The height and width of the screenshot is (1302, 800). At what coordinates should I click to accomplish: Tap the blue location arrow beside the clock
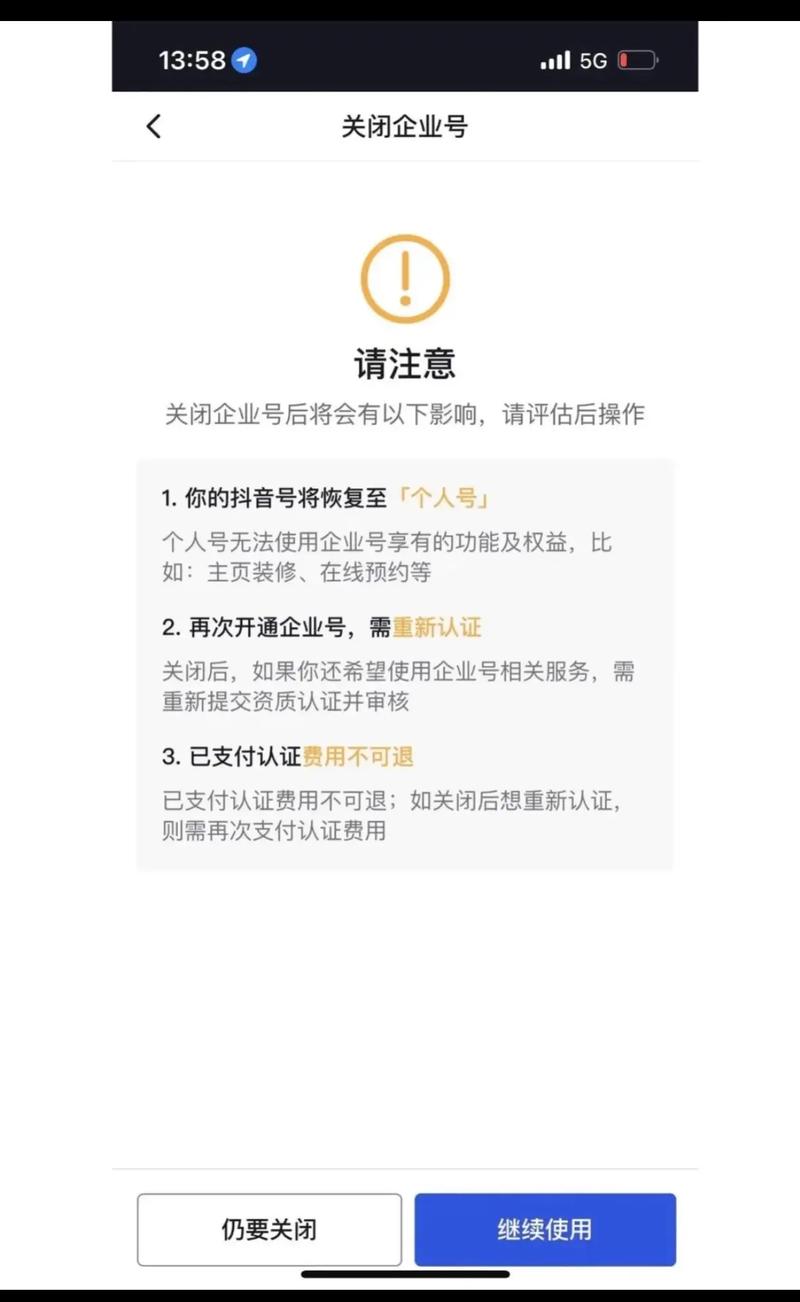(241, 60)
